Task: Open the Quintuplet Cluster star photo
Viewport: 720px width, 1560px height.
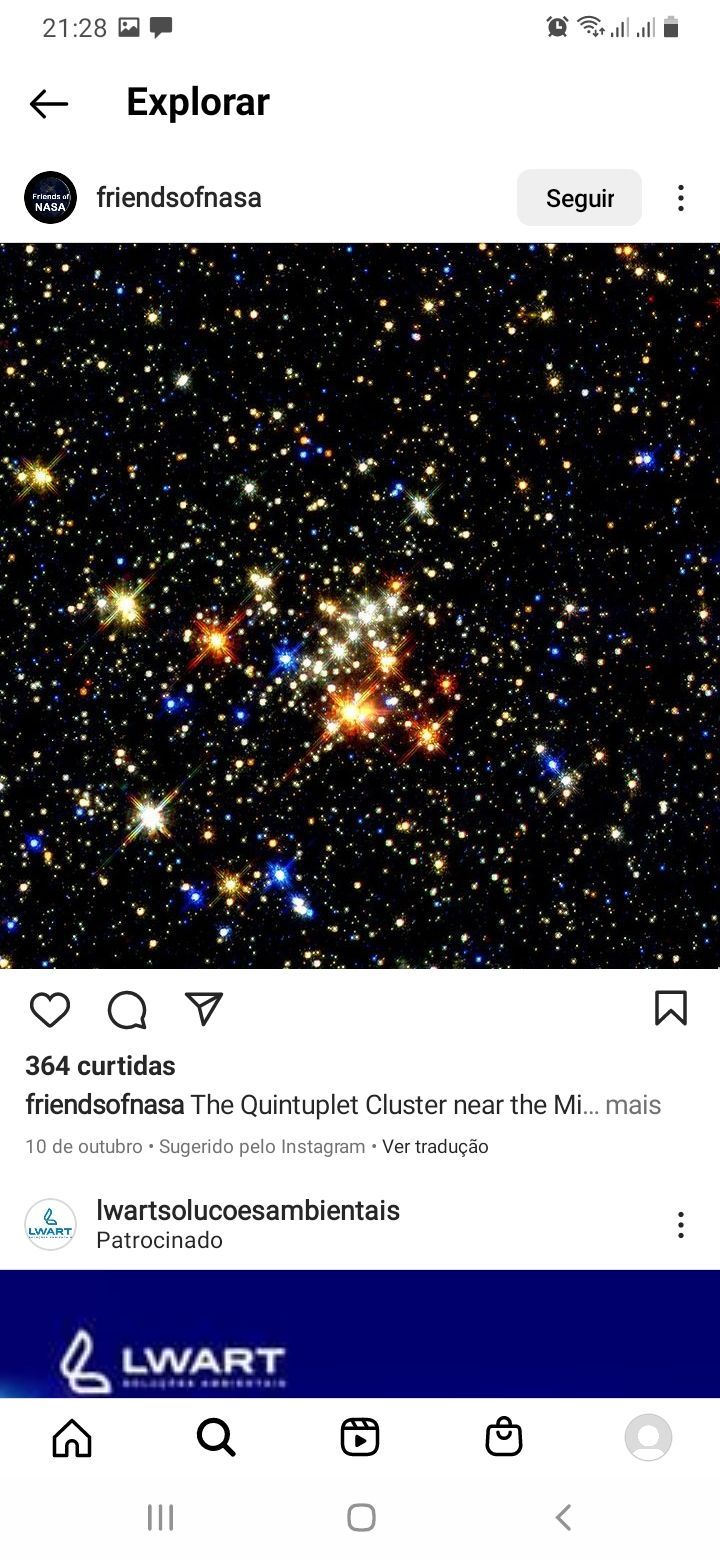Action: [x=360, y=605]
